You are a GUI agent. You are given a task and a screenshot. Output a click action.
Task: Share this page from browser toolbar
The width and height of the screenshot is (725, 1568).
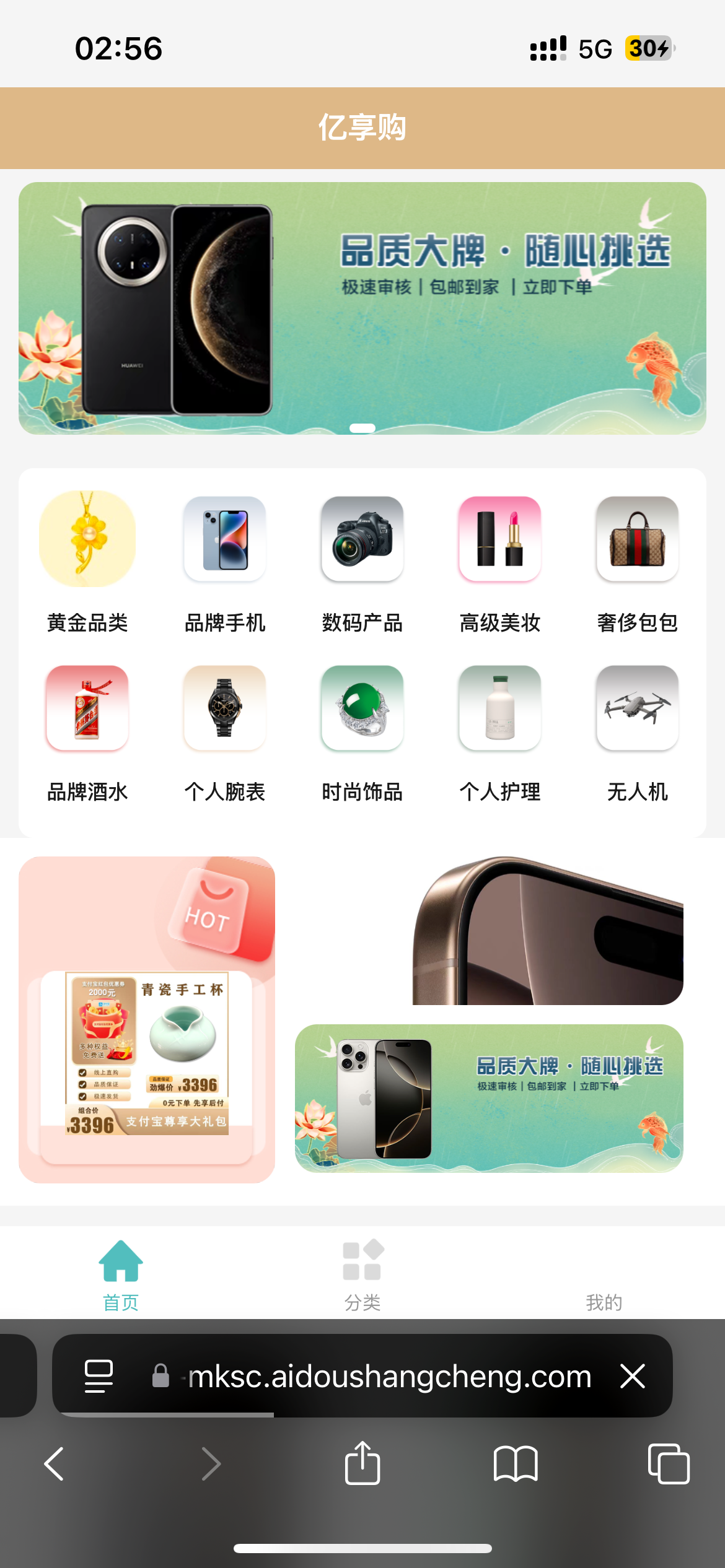[362, 1463]
